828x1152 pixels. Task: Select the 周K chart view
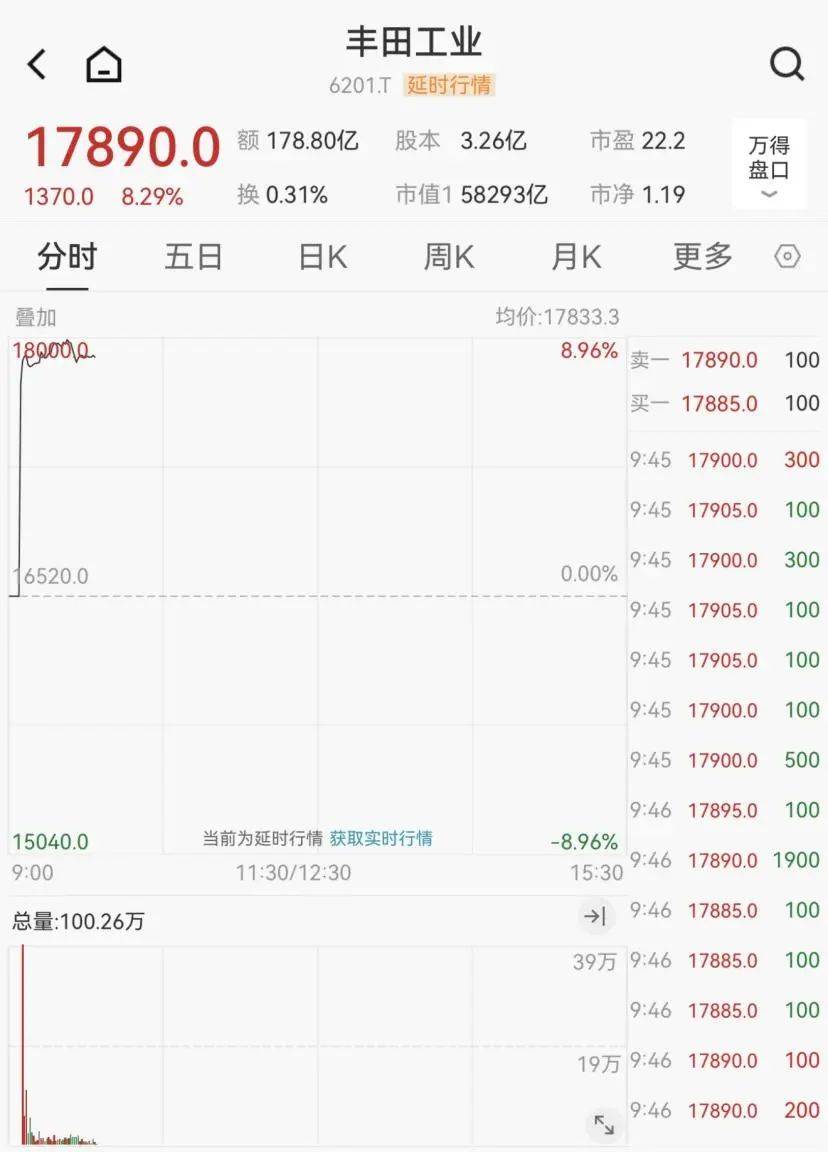(446, 256)
